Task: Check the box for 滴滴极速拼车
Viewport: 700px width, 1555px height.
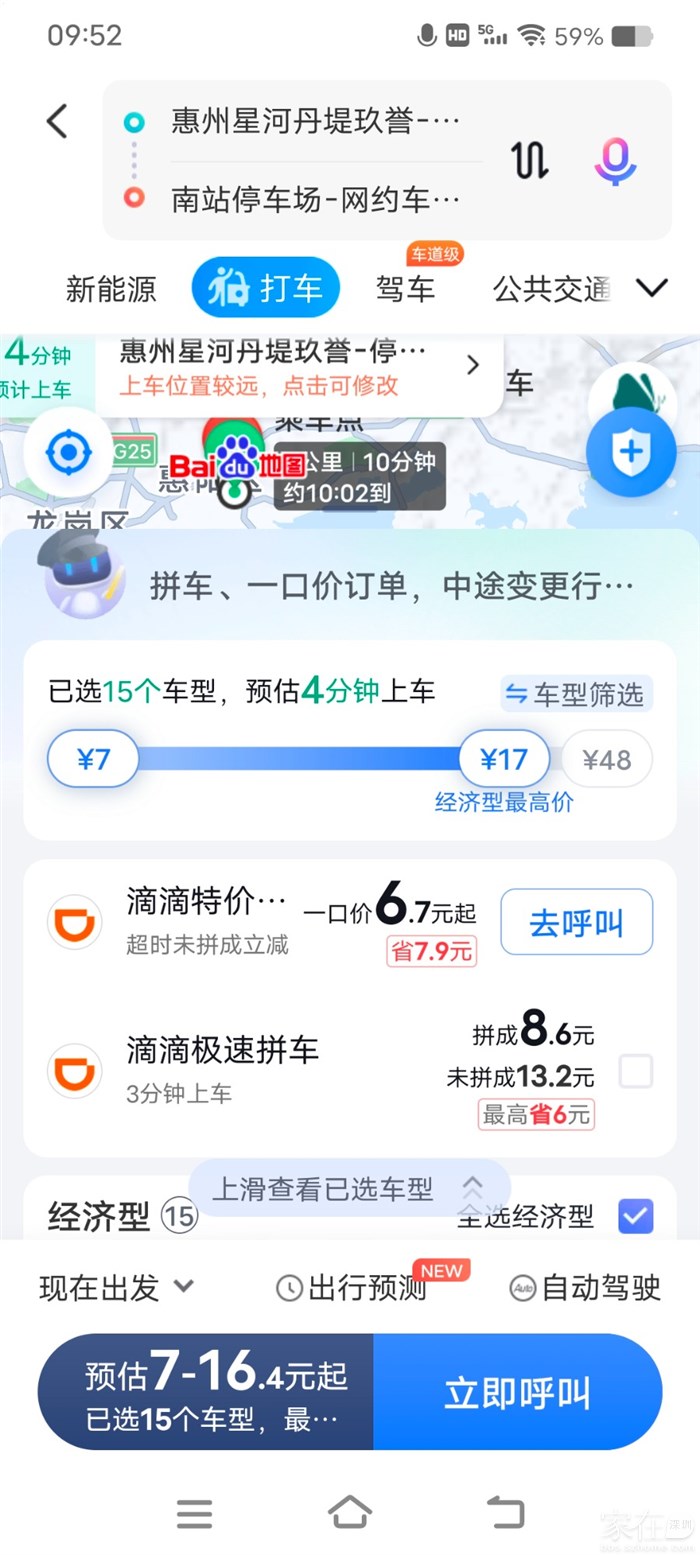Action: [x=636, y=1072]
